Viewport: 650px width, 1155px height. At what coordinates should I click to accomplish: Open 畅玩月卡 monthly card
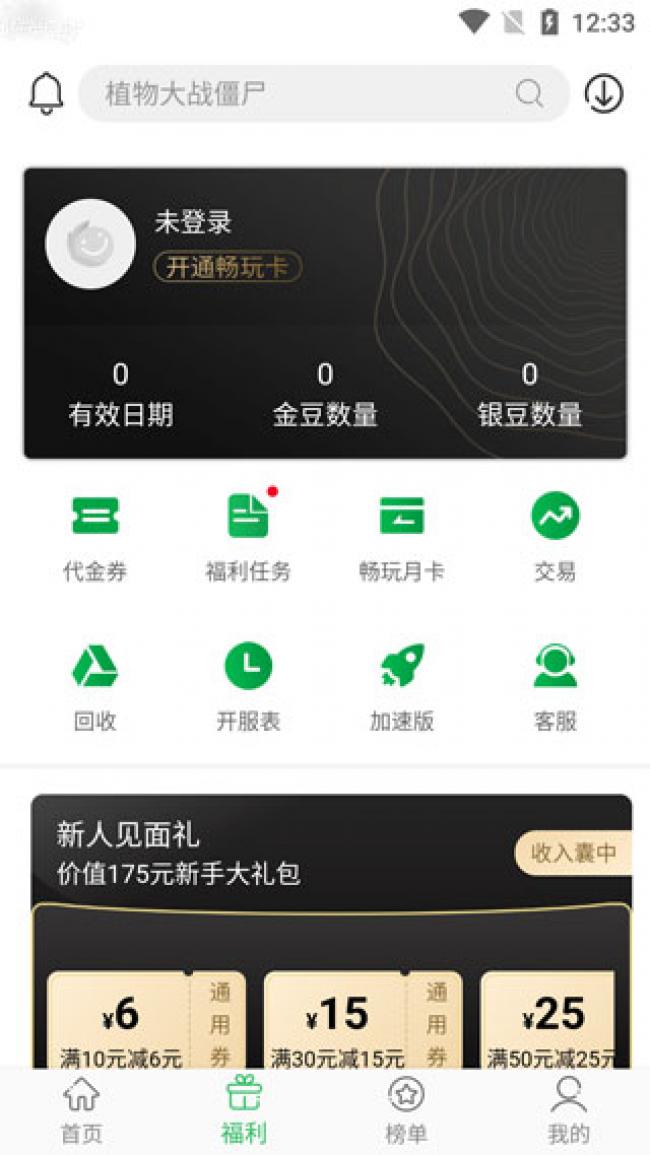[x=401, y=538]
